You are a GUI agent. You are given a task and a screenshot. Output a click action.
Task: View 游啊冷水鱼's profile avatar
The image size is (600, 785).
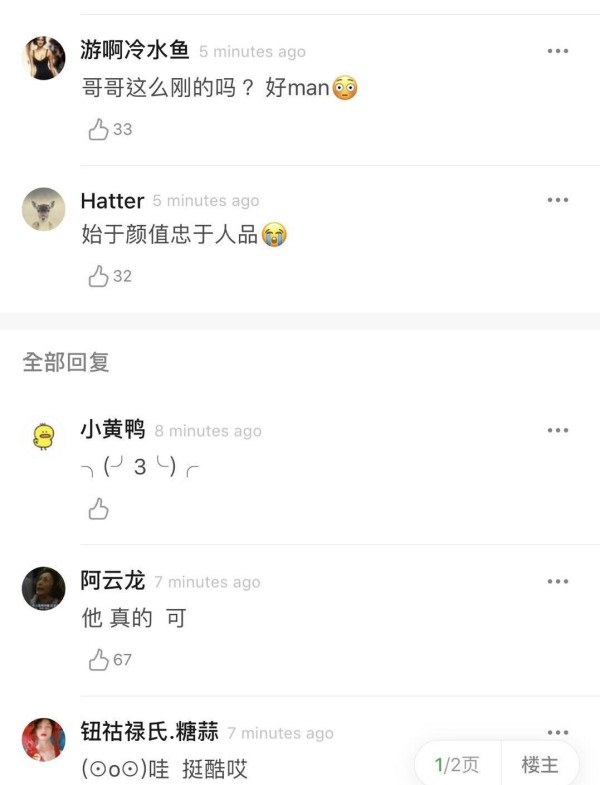(x=43, y=58)
